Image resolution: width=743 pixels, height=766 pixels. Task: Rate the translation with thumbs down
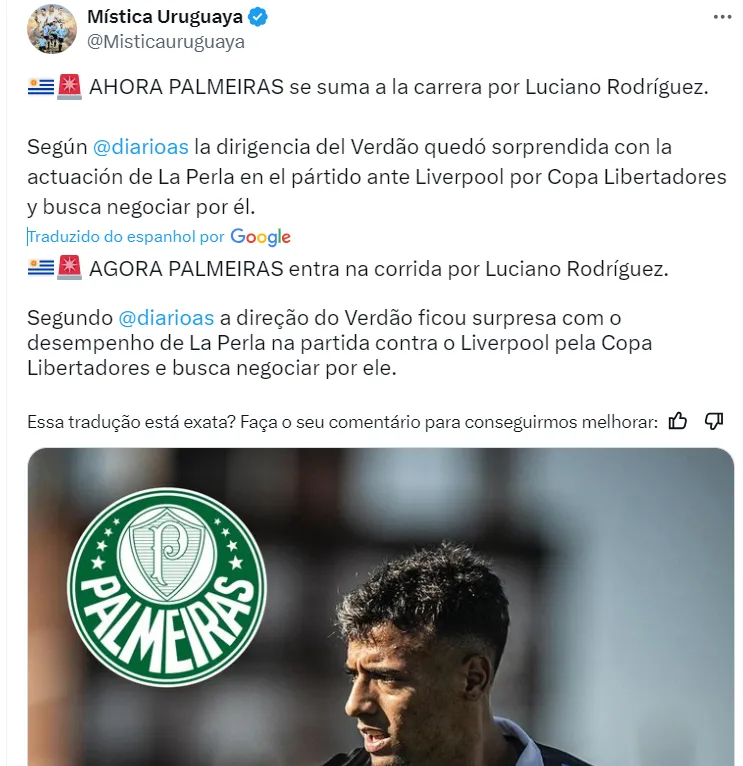click(x=714, y=421)
